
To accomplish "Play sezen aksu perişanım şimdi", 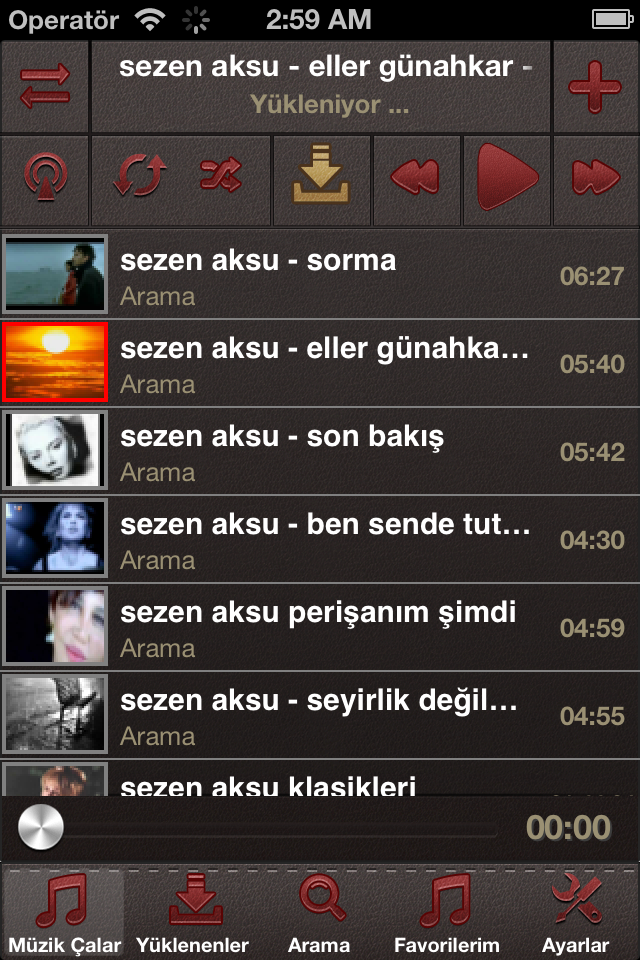I will tap(320, 628).
